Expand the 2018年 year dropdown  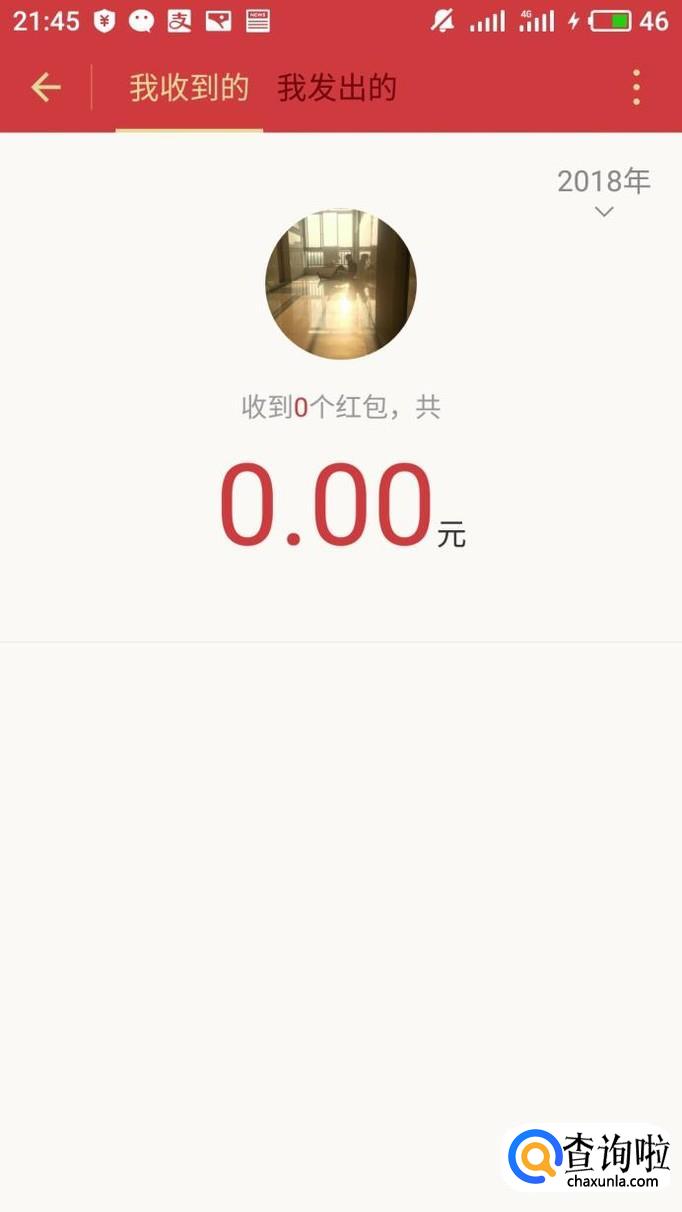[604, 190]
